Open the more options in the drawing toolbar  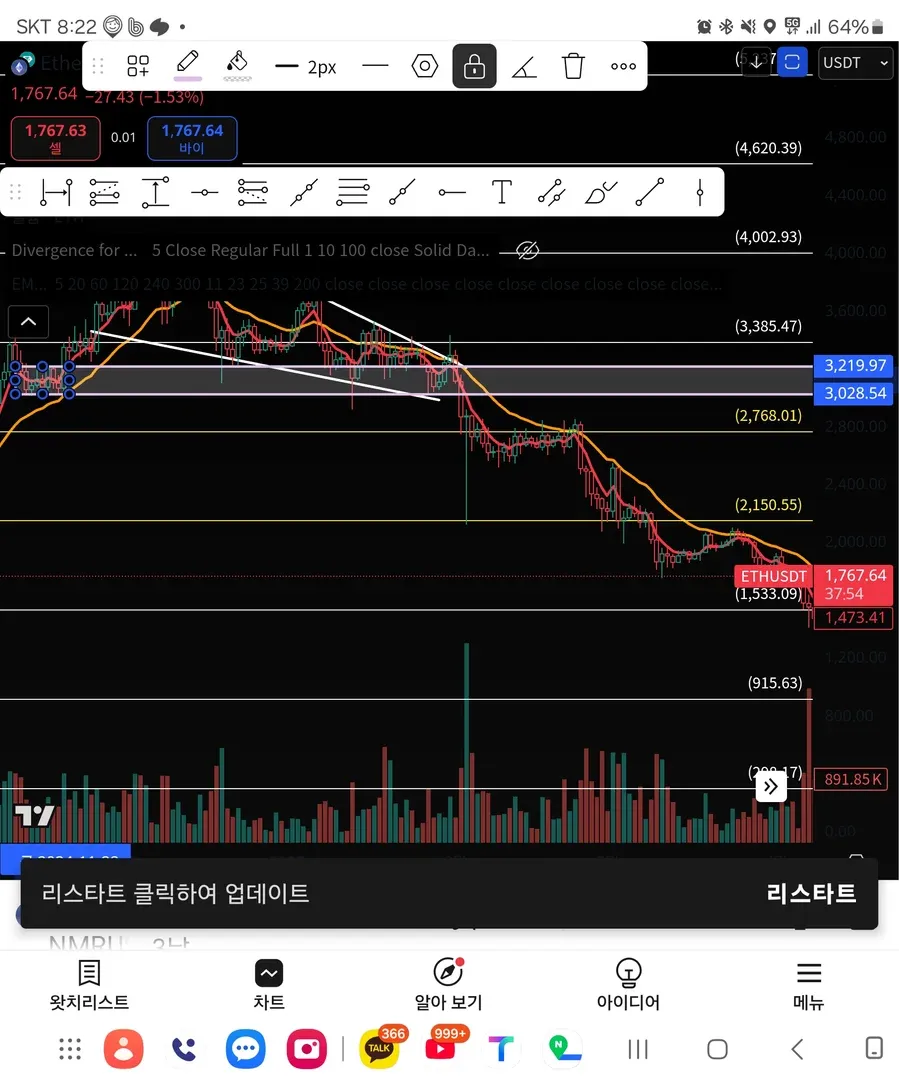(x=623, y=67)
